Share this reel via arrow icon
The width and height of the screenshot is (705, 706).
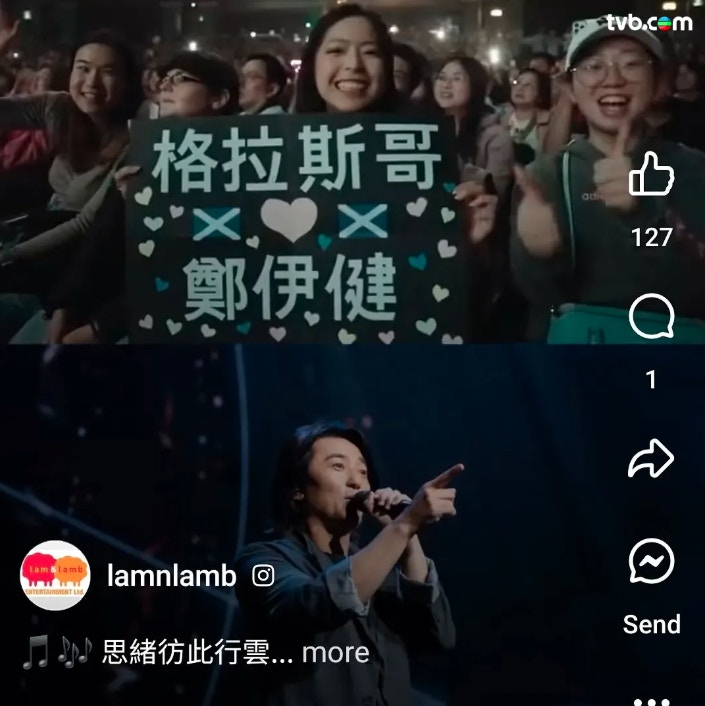[651, 459]
